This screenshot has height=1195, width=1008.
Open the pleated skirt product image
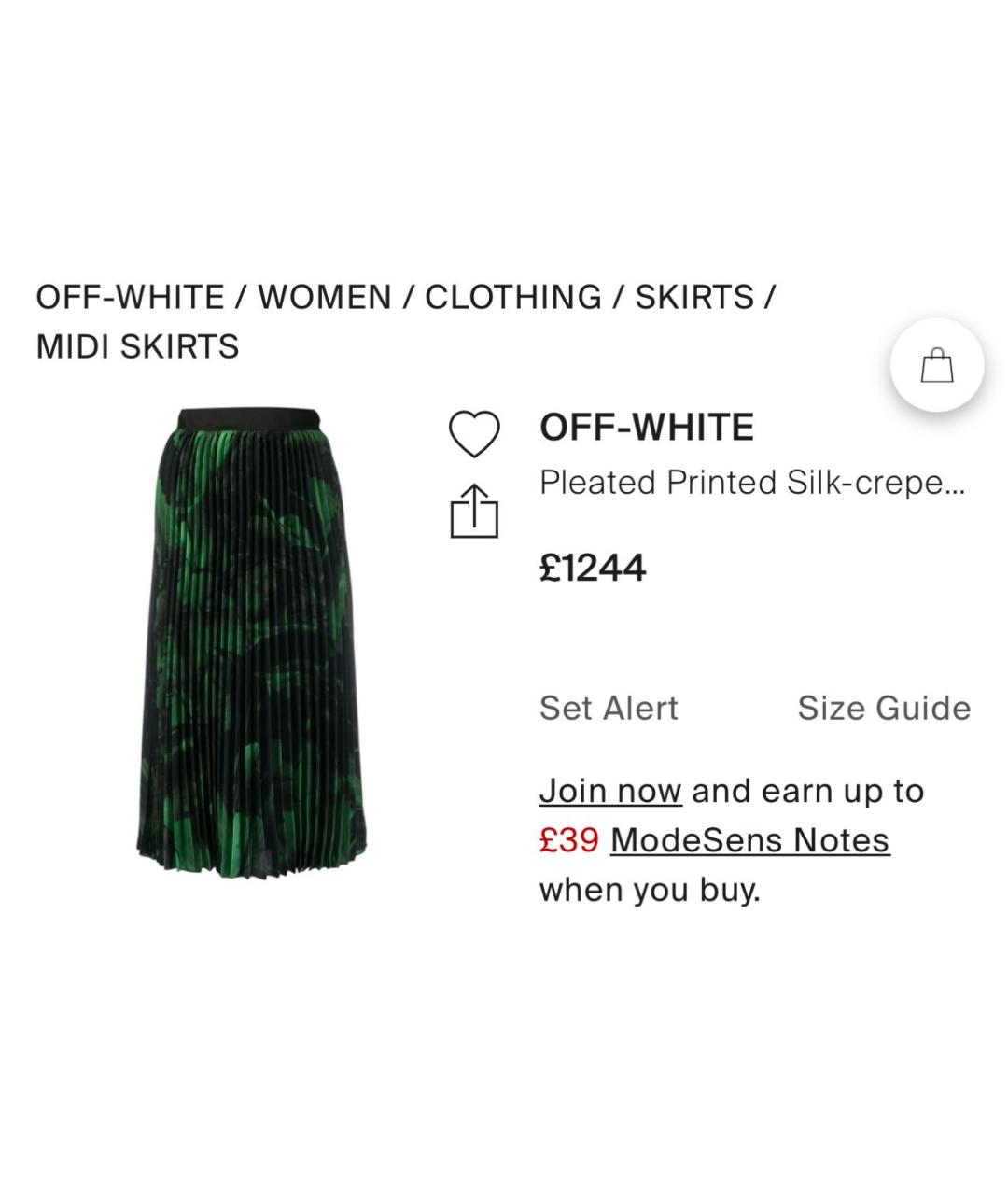tap(252, 642)
